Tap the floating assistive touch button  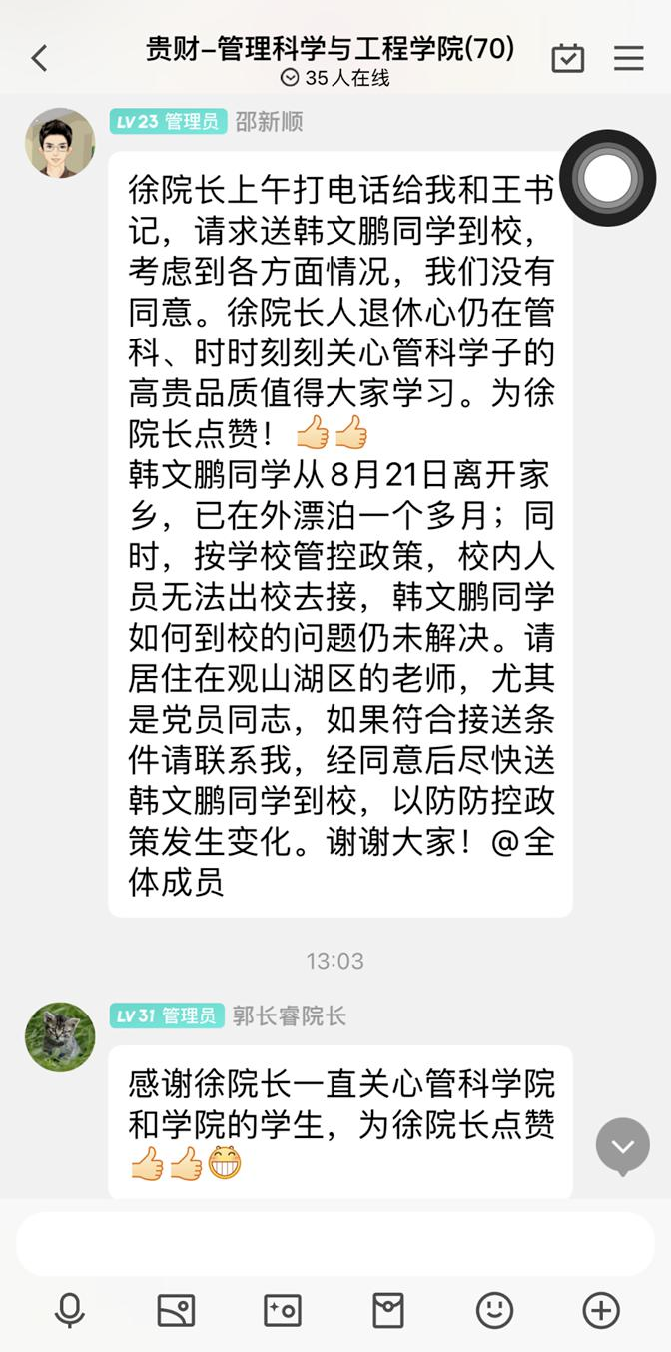[608, 178]
